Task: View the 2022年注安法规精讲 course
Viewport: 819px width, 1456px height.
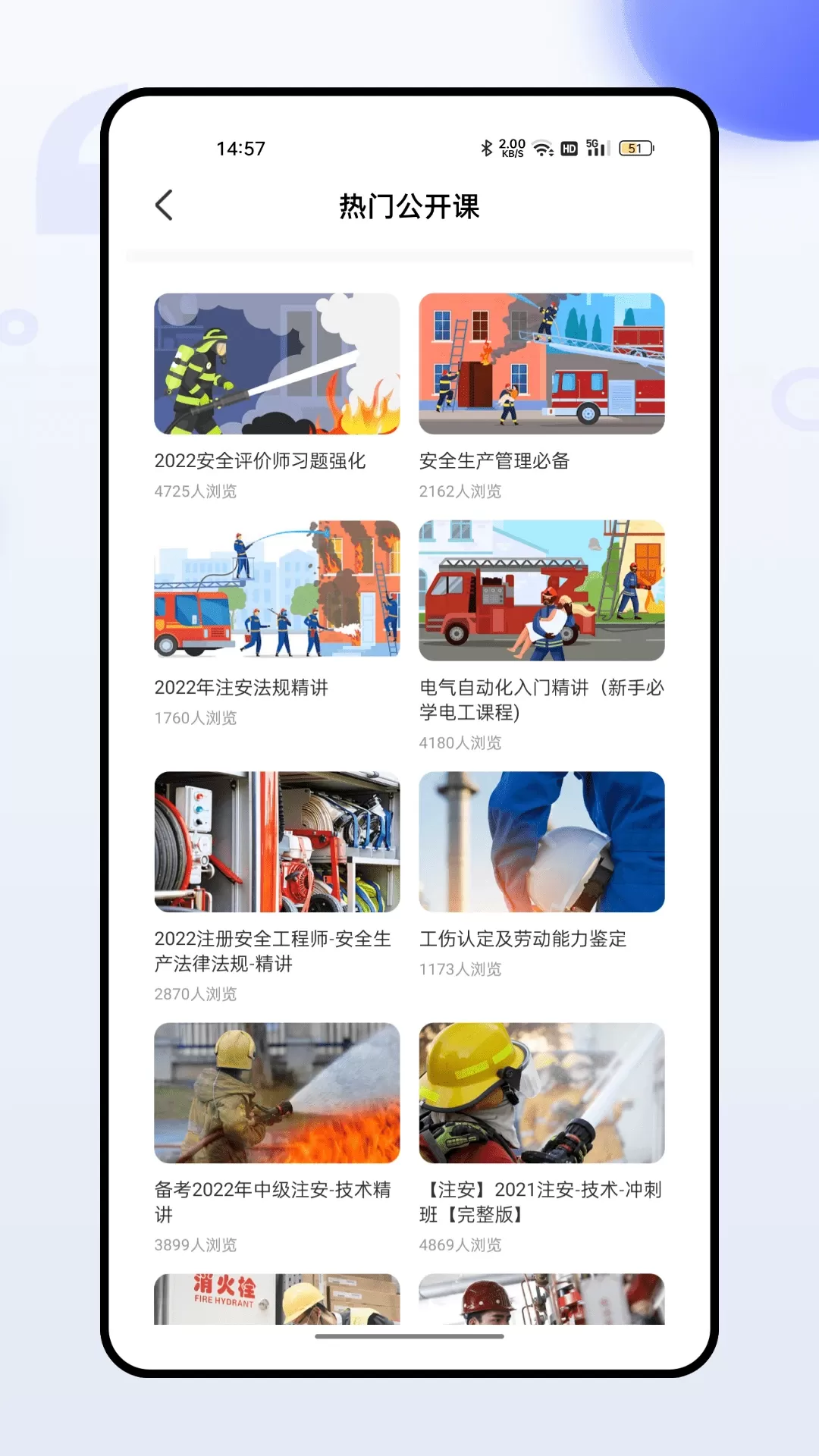Action: 277,589
